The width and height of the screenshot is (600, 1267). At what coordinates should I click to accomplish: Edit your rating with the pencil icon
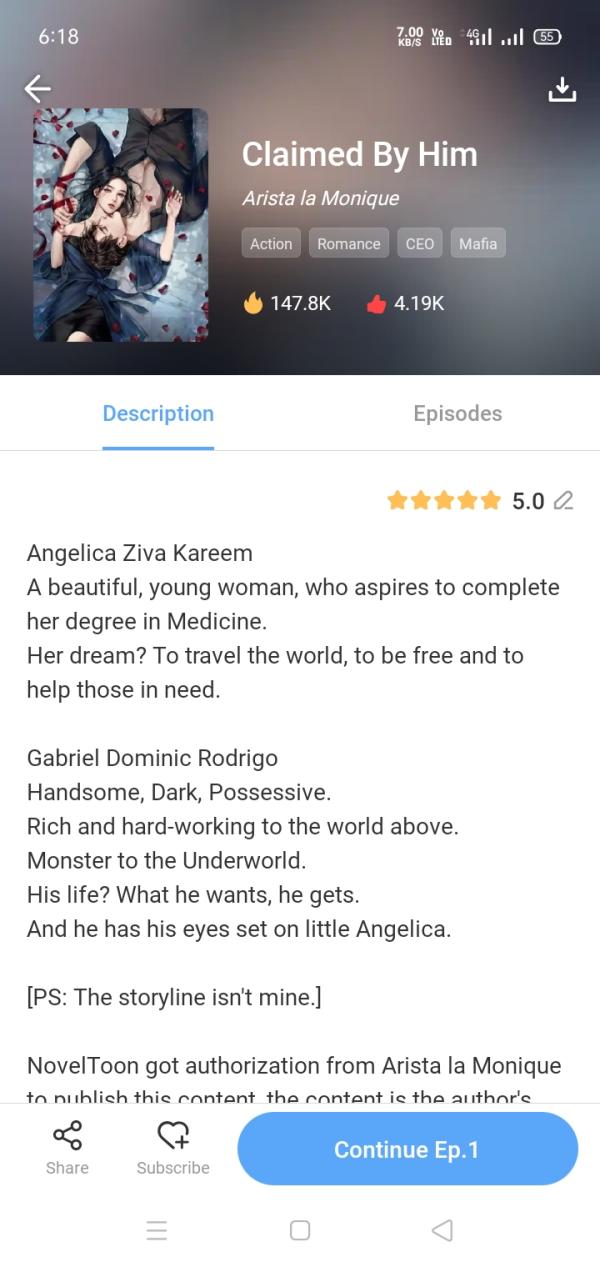[x=563, y=501]
